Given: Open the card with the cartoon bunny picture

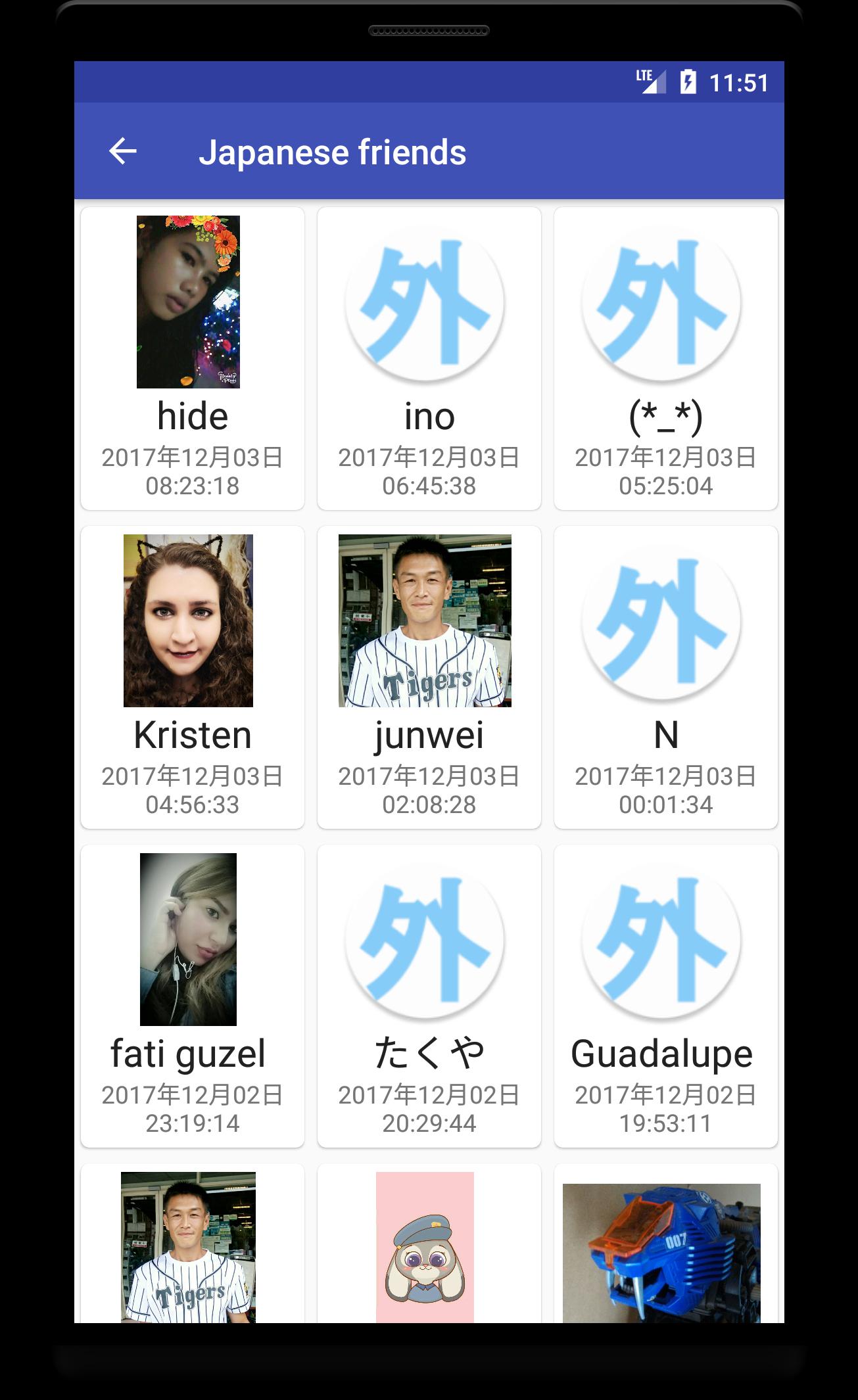Looking at the screenshot, I should point(429,1246).
